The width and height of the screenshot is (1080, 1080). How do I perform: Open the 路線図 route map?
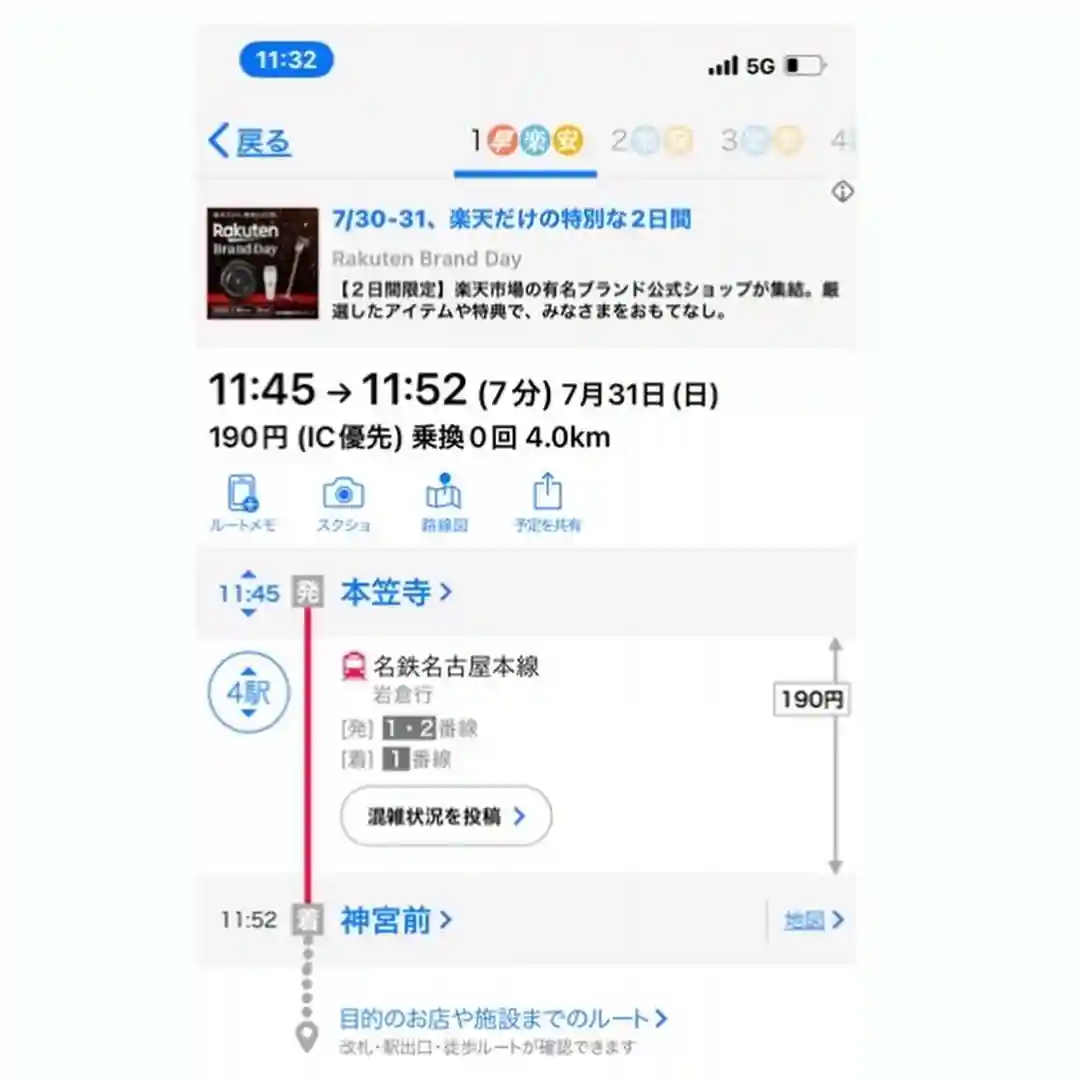pos(443,504)
